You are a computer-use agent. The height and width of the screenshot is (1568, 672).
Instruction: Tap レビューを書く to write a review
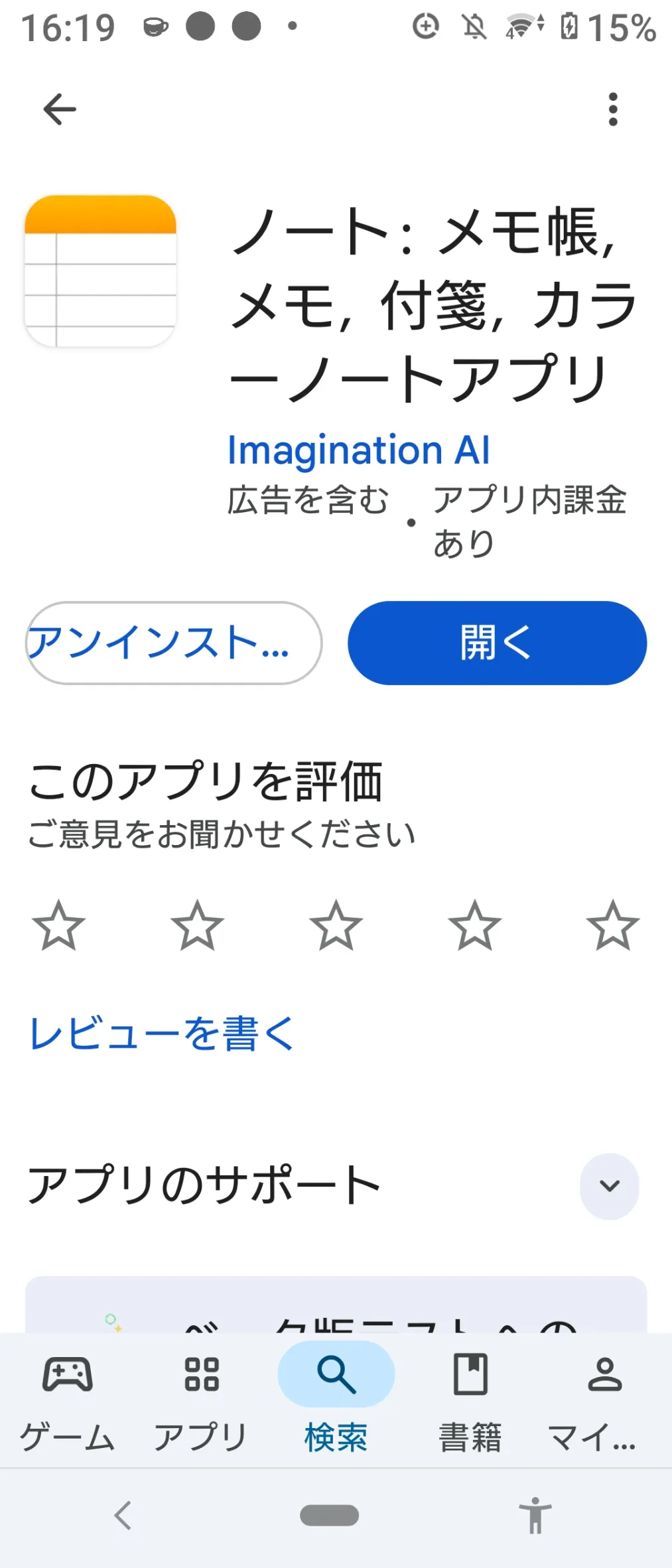pyautogui.click(x=163, y=1033)
